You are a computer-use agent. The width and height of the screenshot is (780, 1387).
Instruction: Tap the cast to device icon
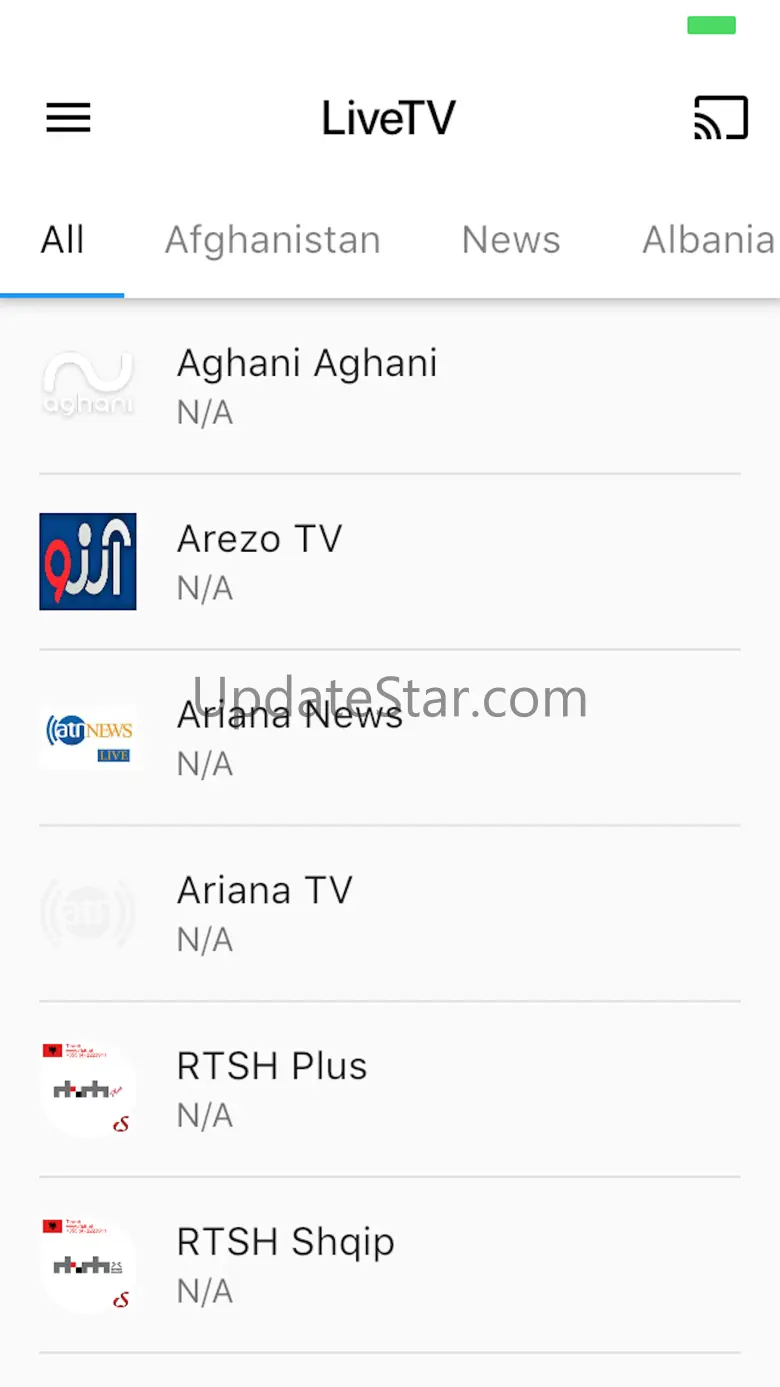pyautogui.click(x=721, y=118)
